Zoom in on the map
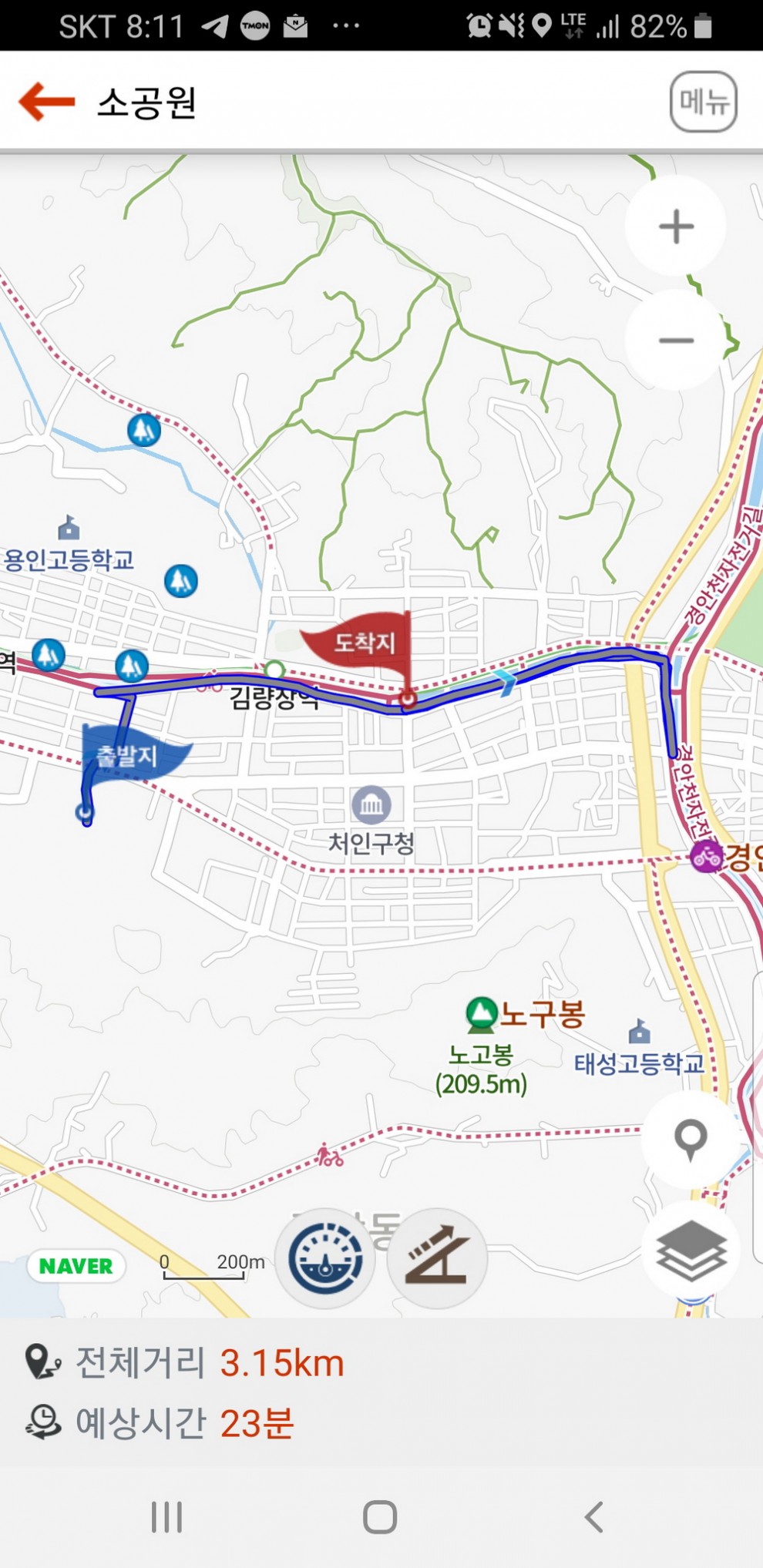 click(x=676, y=227)
